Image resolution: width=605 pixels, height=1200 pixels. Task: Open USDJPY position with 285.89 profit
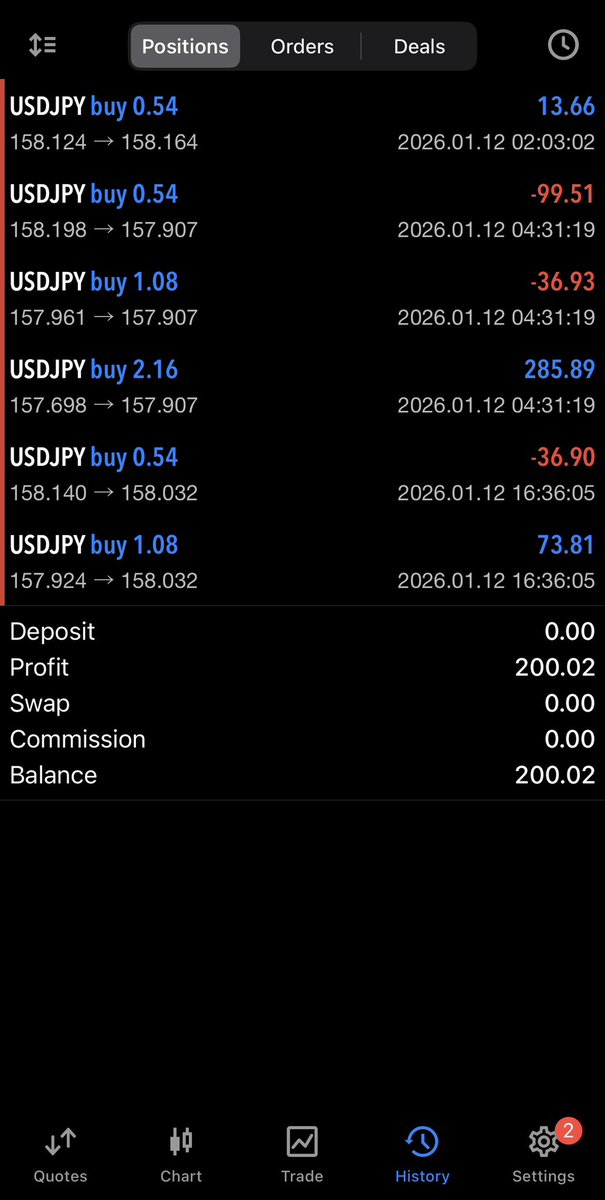(302, 386)
